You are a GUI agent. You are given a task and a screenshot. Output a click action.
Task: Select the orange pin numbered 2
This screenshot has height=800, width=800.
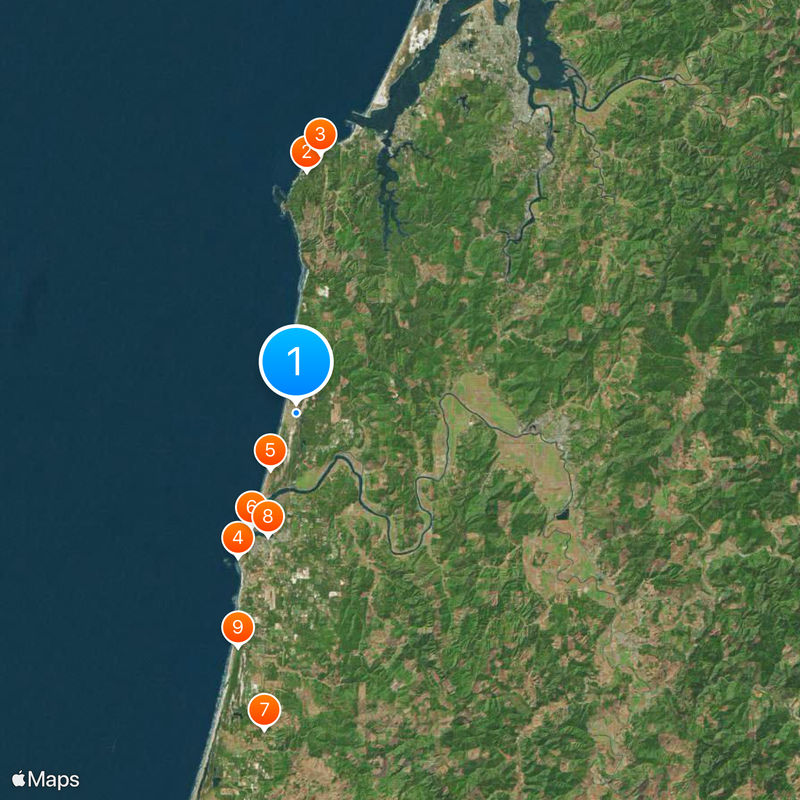(301, 153)
